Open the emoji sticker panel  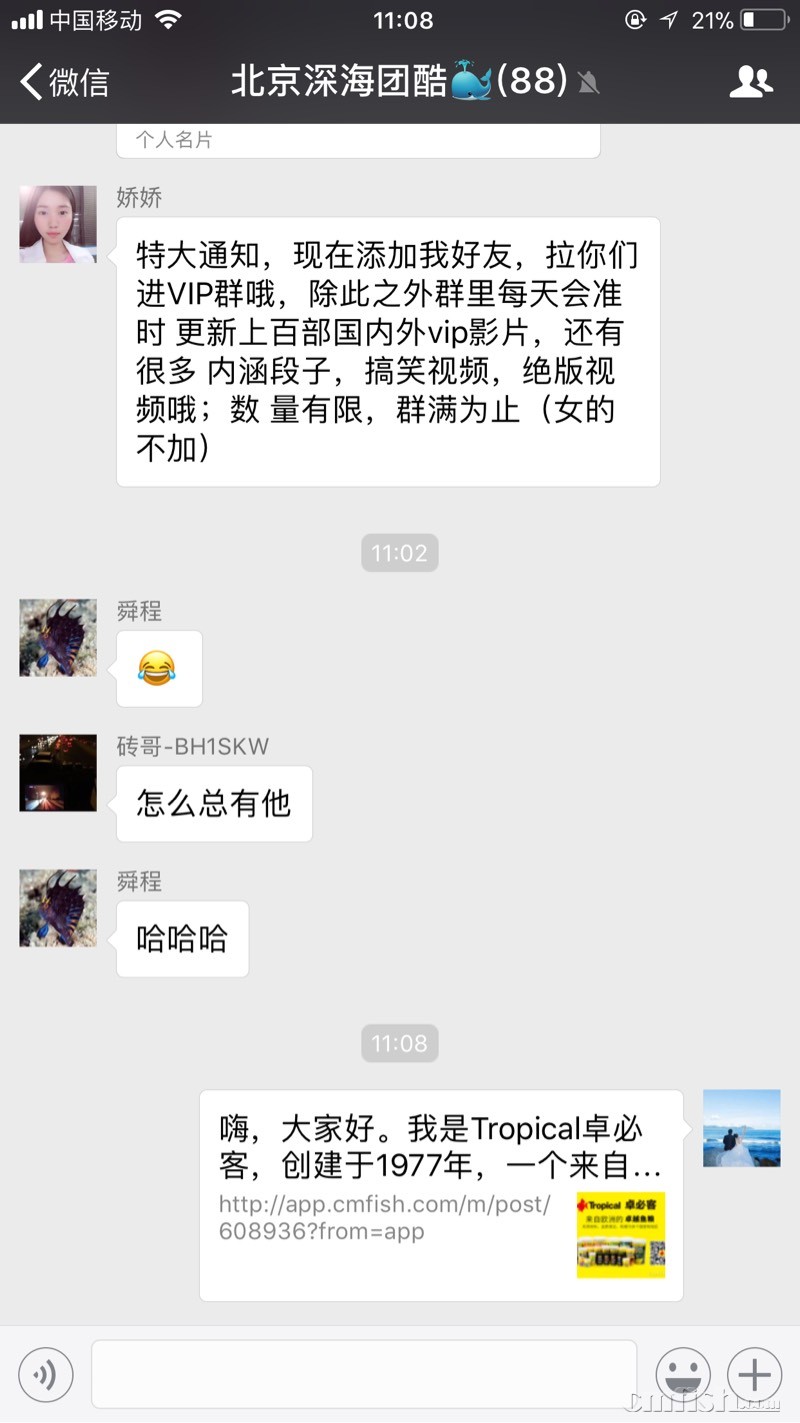(x=683, y=1375)
